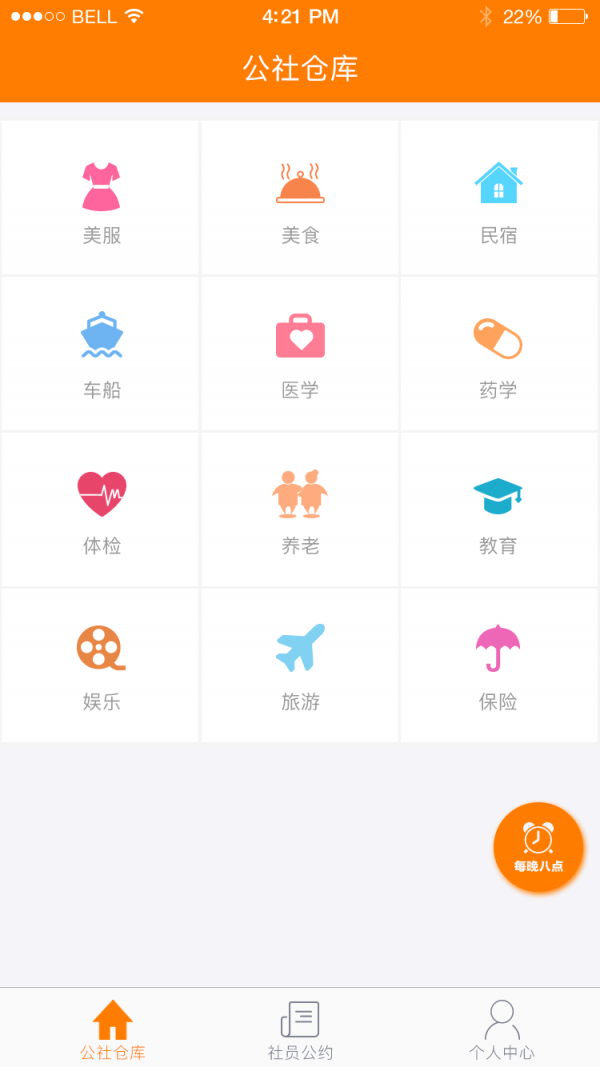Tap the 教育 education tile
Image resolution: width=600 pixels, height=1067 pixels.
[499, 509]
